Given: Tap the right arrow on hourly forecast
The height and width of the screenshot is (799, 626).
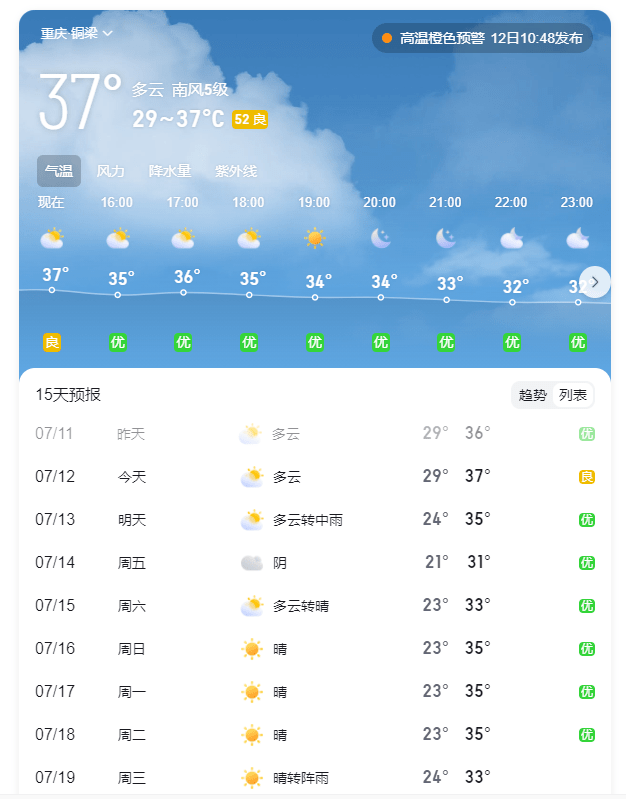Looking at the screenshot, I should click(x=595, y=282).
